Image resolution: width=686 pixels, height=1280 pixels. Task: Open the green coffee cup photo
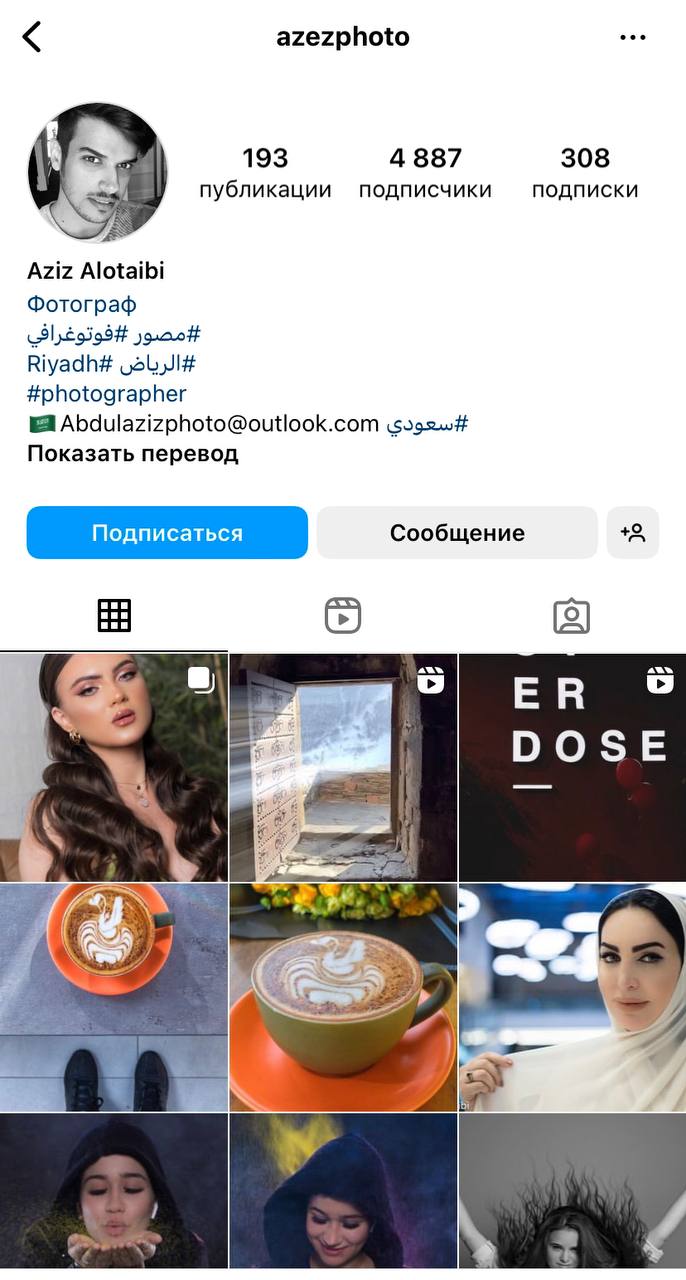click(x=343, y=997)
